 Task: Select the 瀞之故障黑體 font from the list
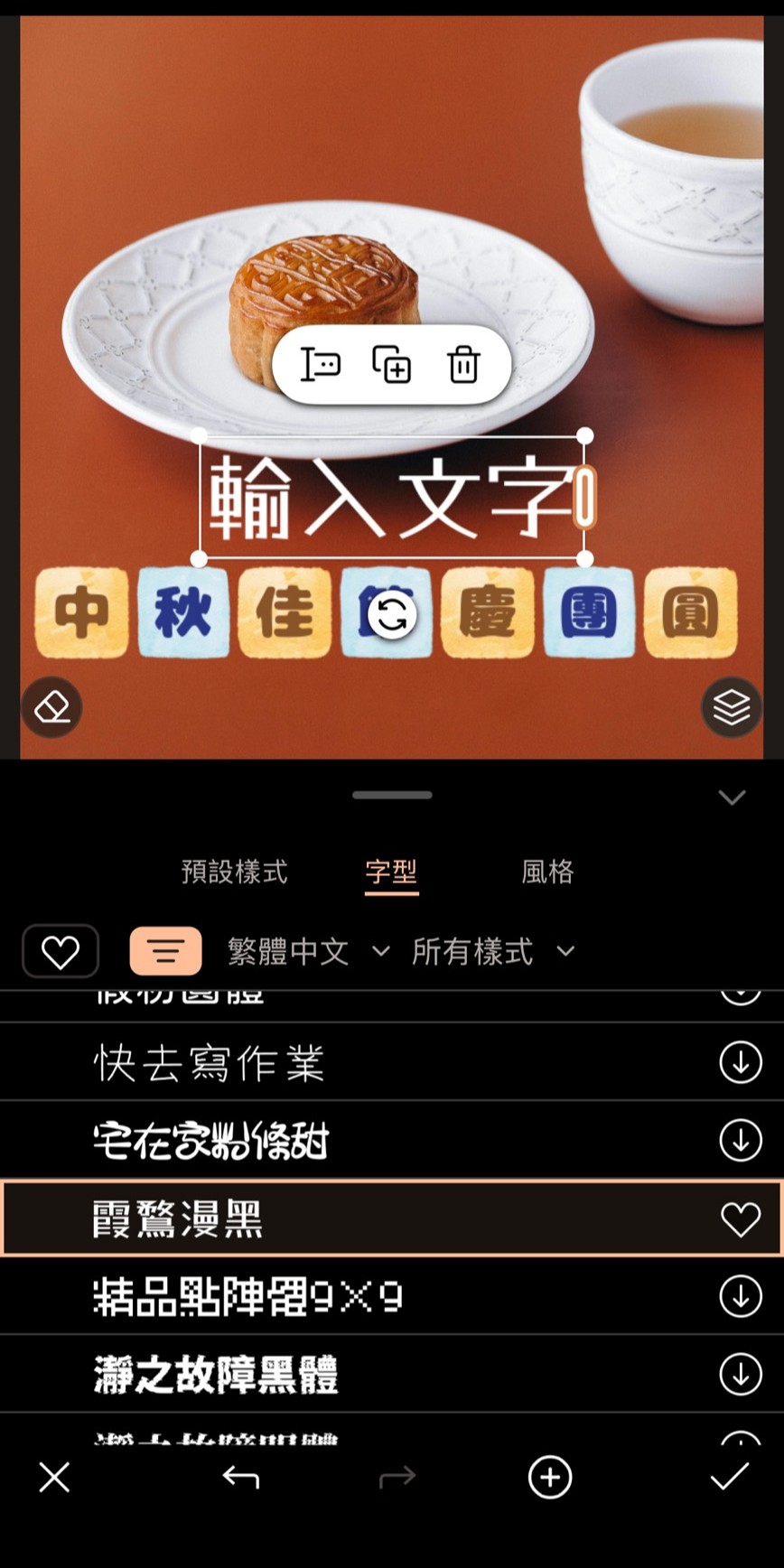pyautogui.click(x=215, y=1373)
